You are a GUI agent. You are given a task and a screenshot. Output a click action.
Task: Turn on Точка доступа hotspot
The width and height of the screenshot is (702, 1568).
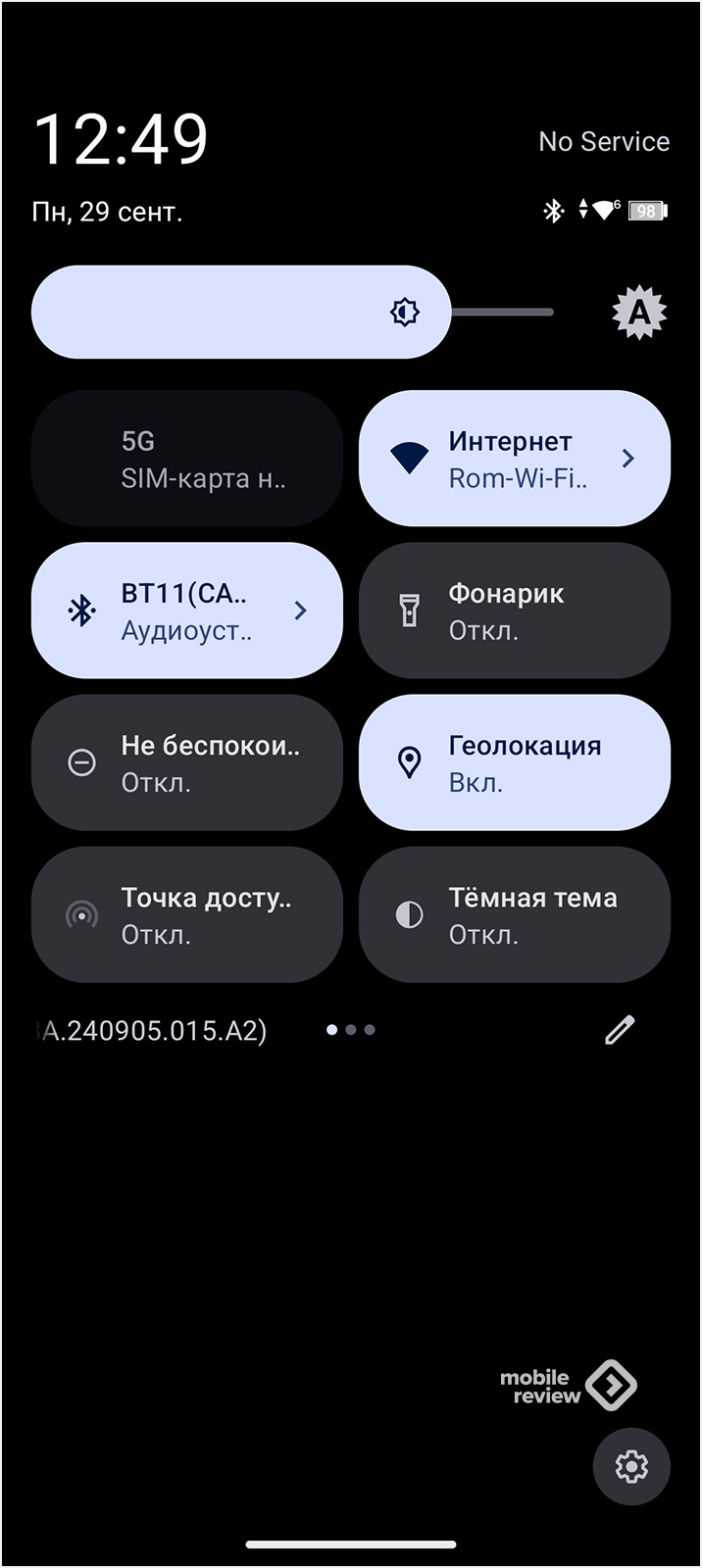[x=187, y=915]
